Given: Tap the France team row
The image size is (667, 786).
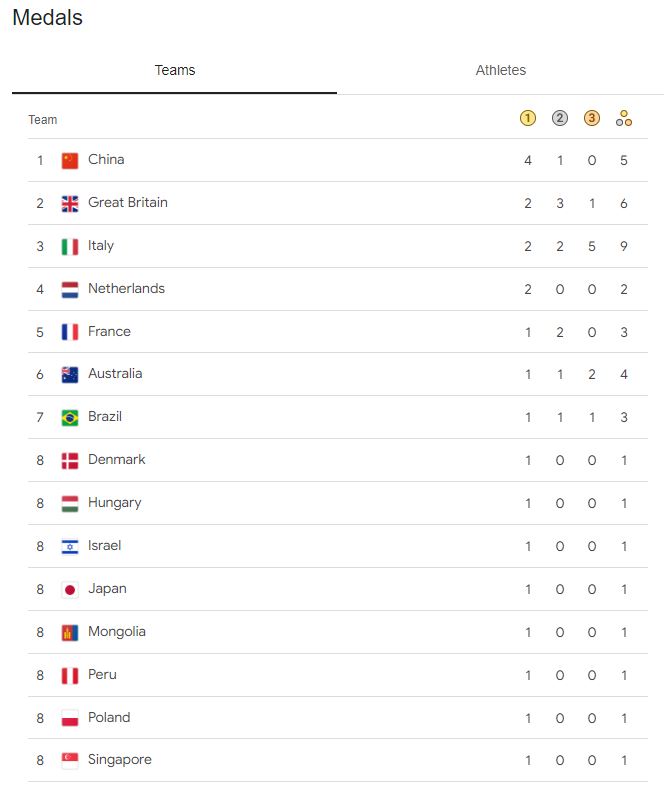Looking at the screenshot, I should 338,332.
